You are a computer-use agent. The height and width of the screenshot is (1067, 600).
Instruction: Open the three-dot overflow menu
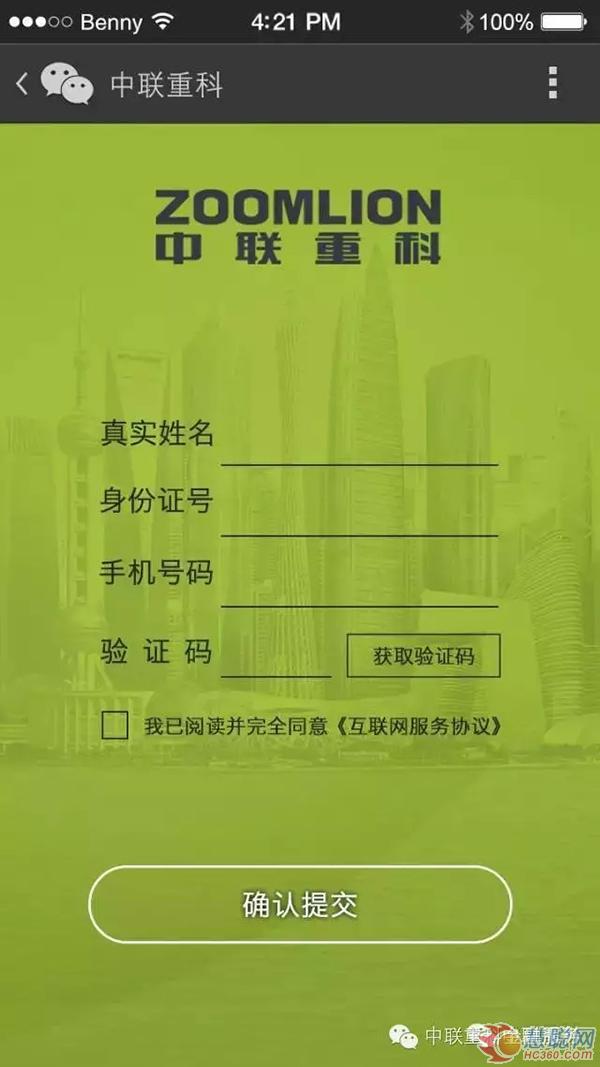tap(553, 84)
